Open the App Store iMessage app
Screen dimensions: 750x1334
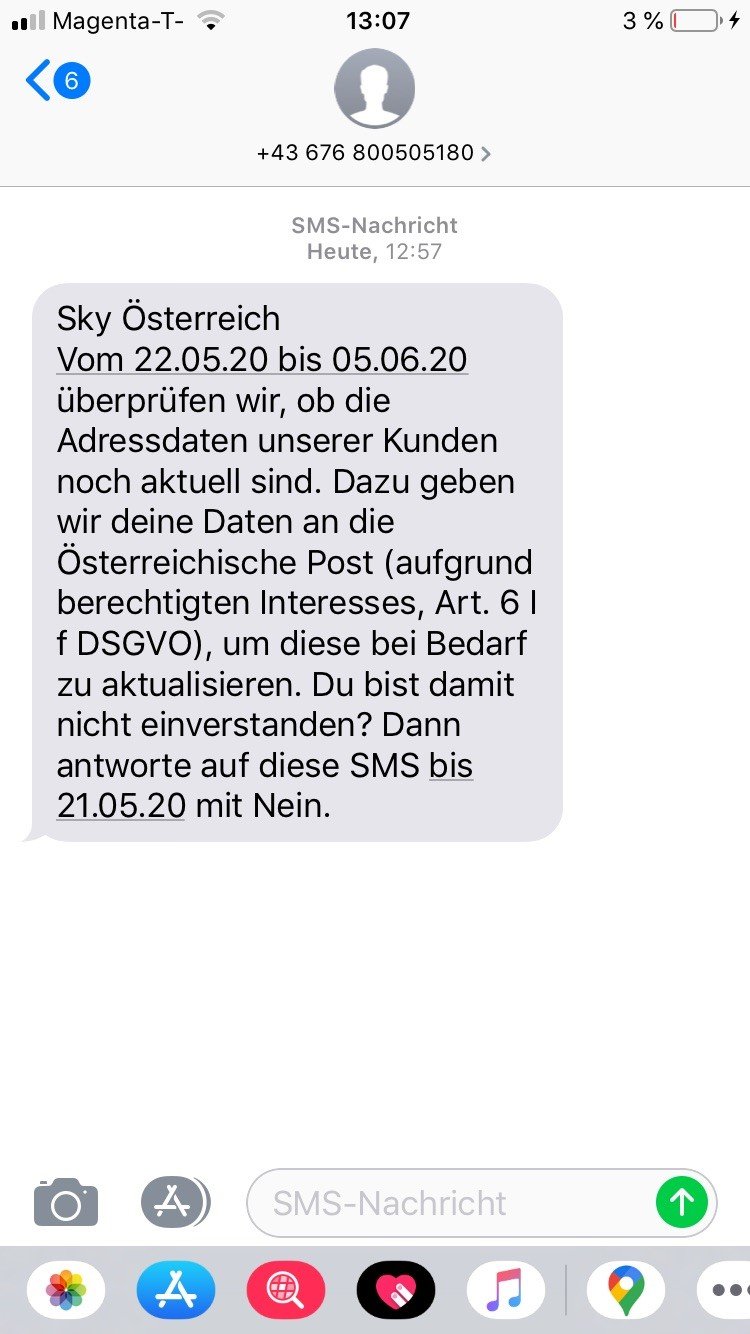[x=176, y=1290]
